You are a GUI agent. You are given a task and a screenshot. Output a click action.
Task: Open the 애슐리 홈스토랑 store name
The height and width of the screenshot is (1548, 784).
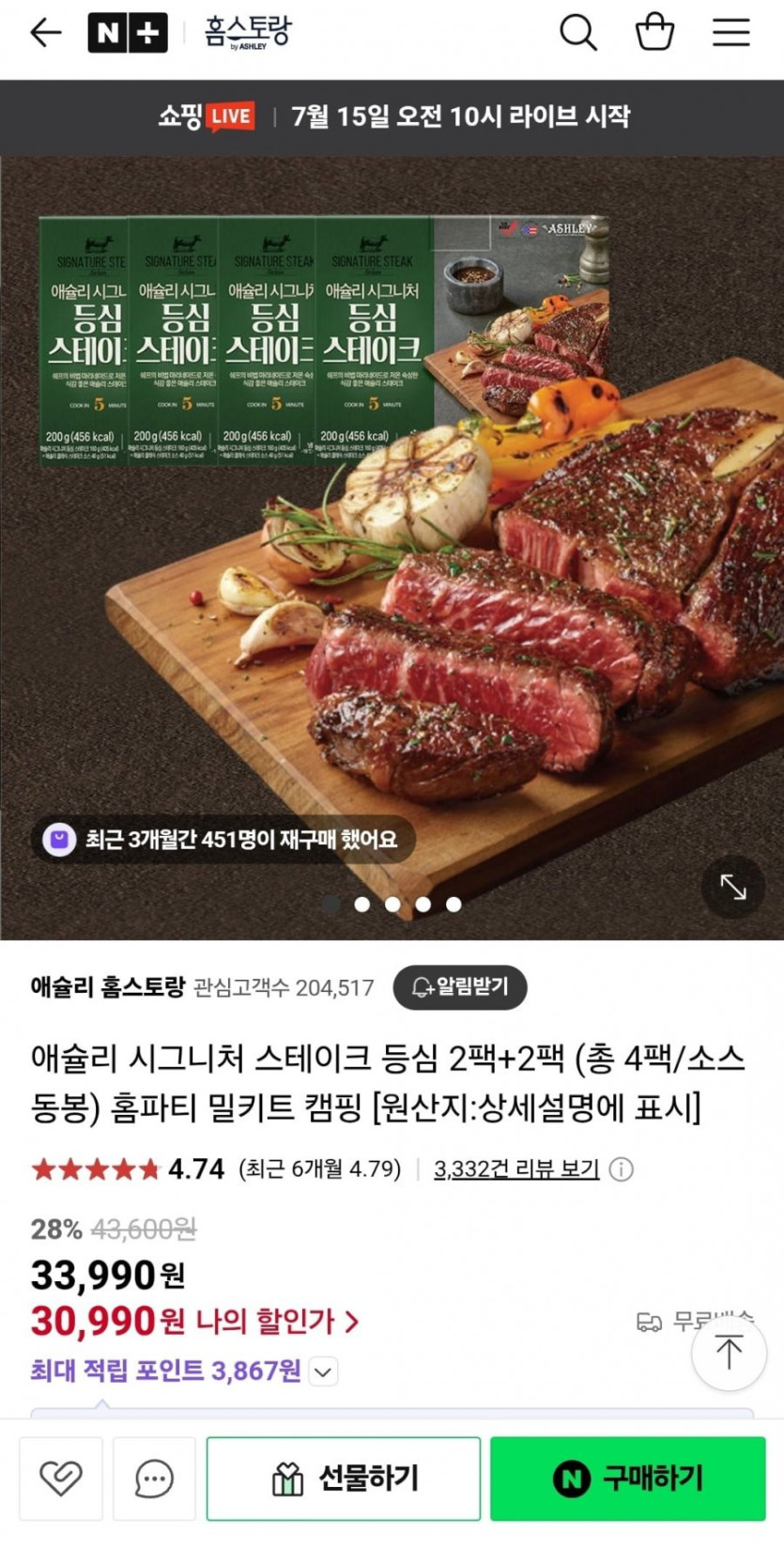coord(107,987)
